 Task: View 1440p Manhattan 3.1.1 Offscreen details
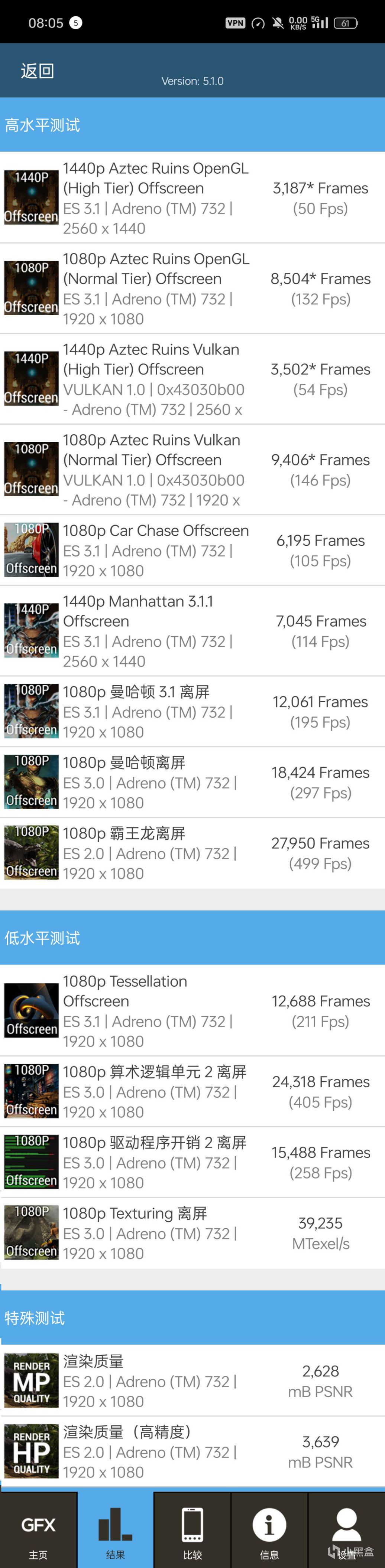(x=192, y=631)
